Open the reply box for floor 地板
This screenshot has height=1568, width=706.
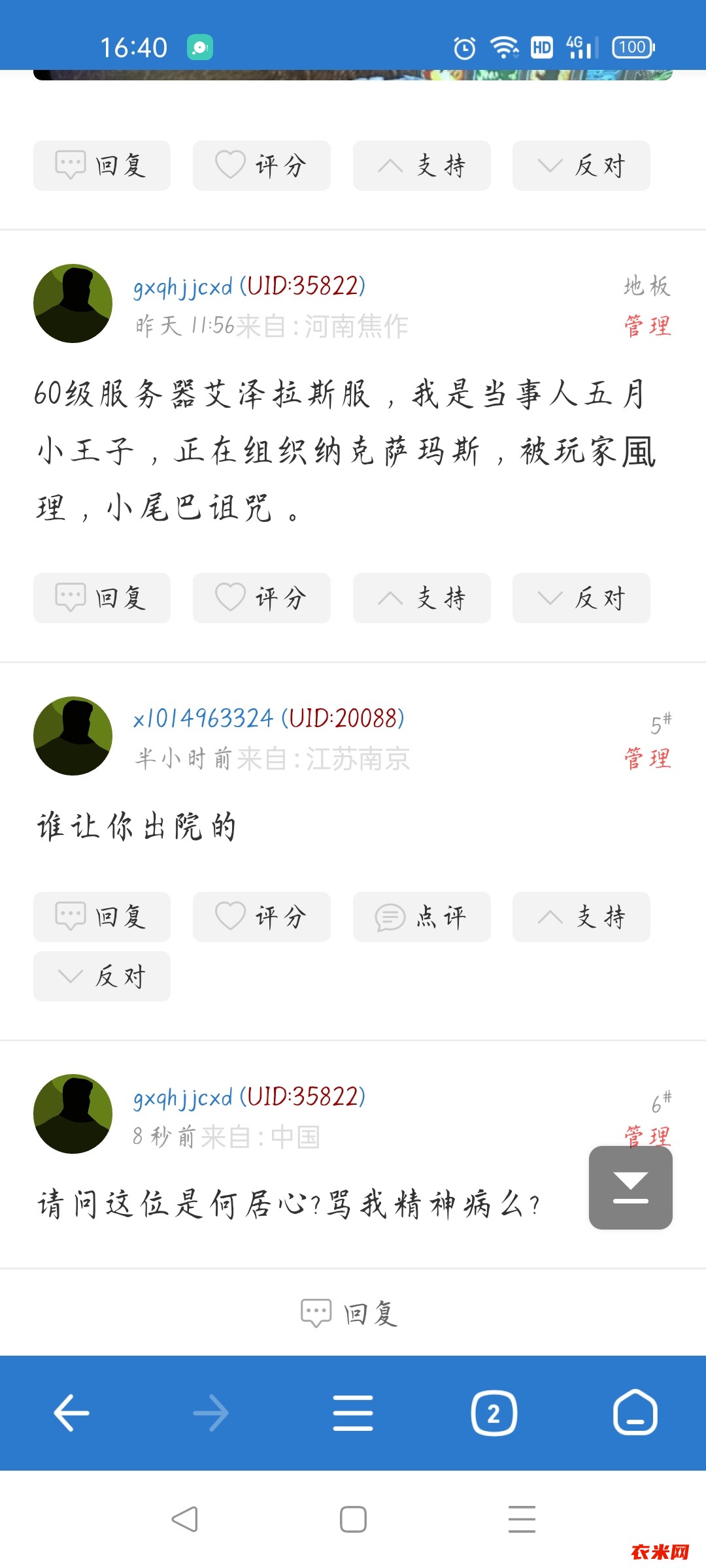[x=101, y=598]
